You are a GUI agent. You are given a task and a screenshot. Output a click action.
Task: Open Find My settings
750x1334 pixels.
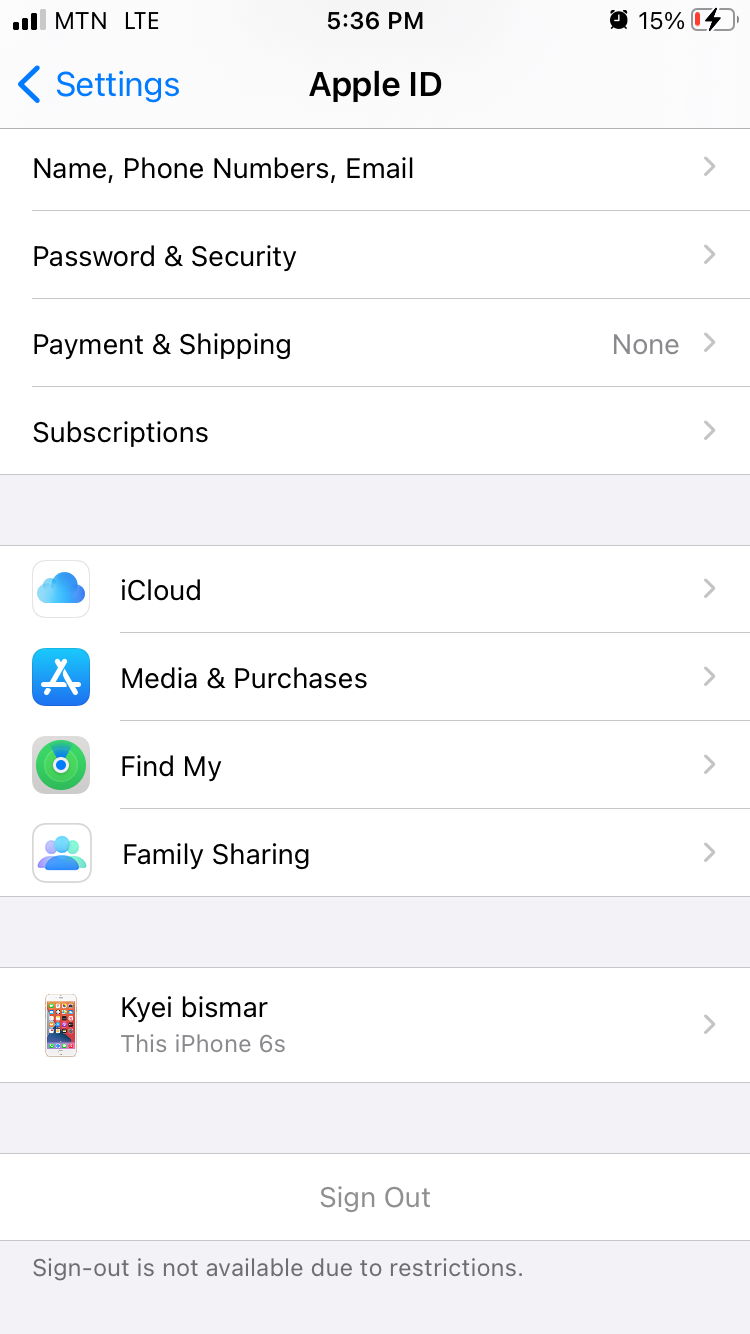pyautogui.click(x=375, y=766)
